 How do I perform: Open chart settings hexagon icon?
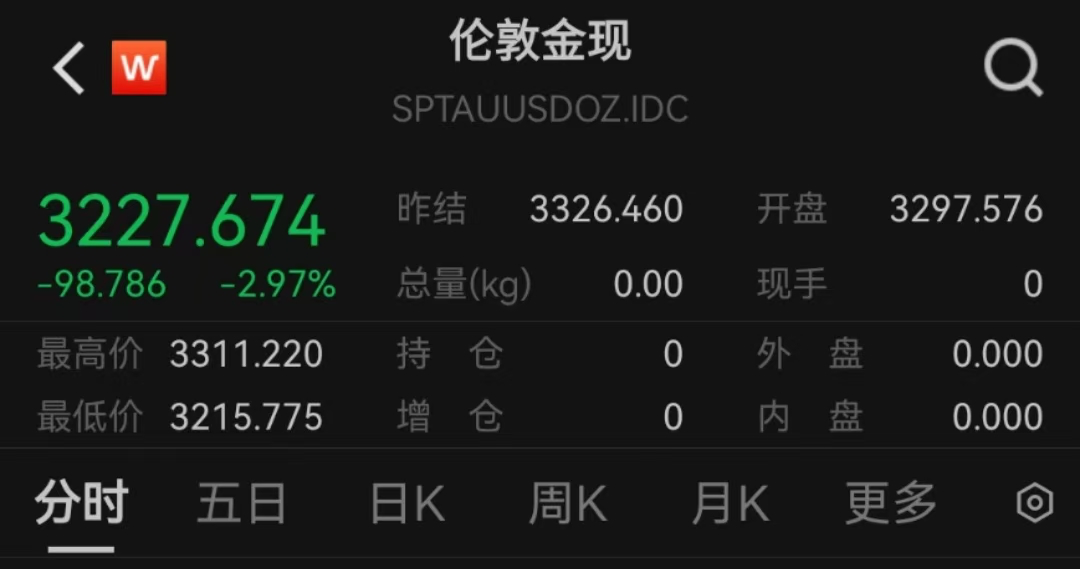[1034, 503]
